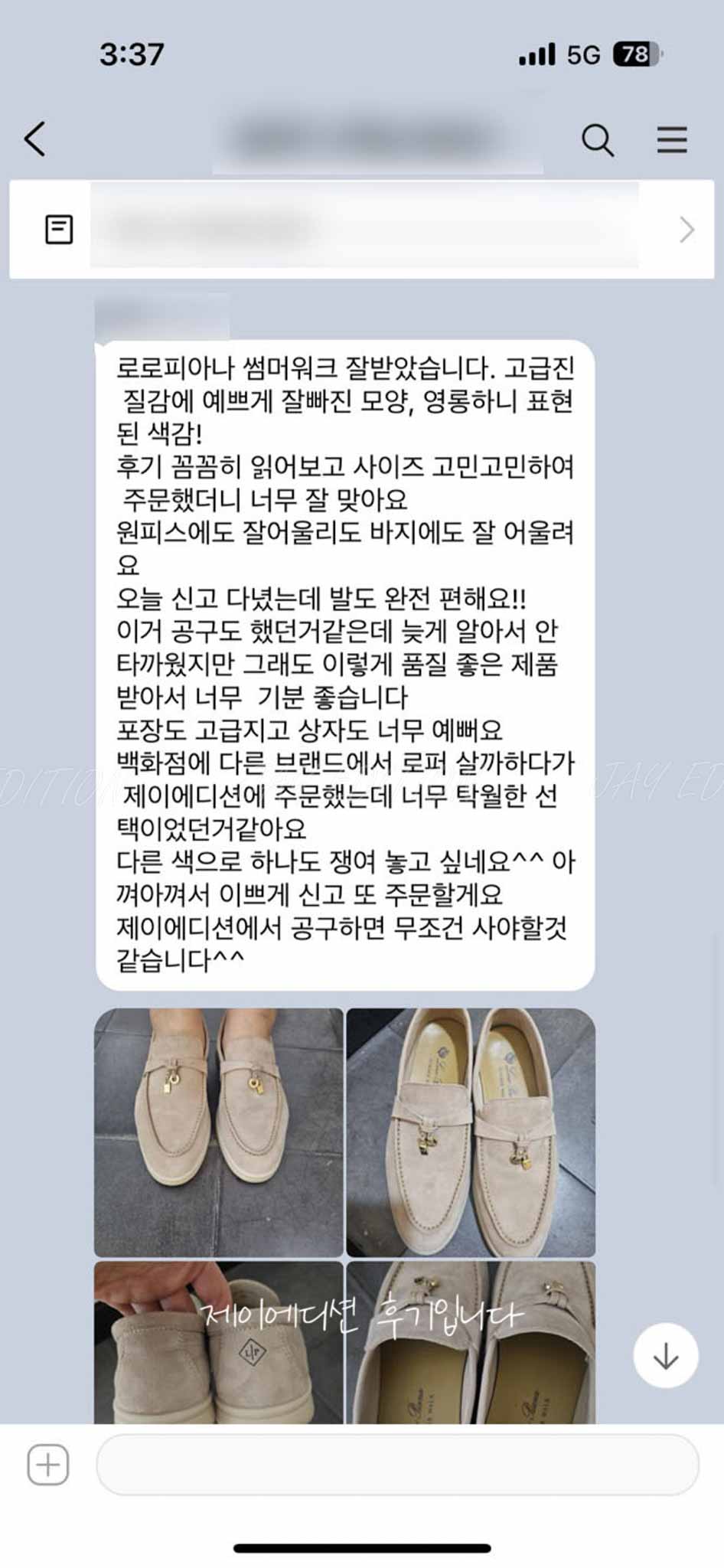724x1568 pixels.
Task: Open the chat room hamburger menu
Action: pos(671,140)
